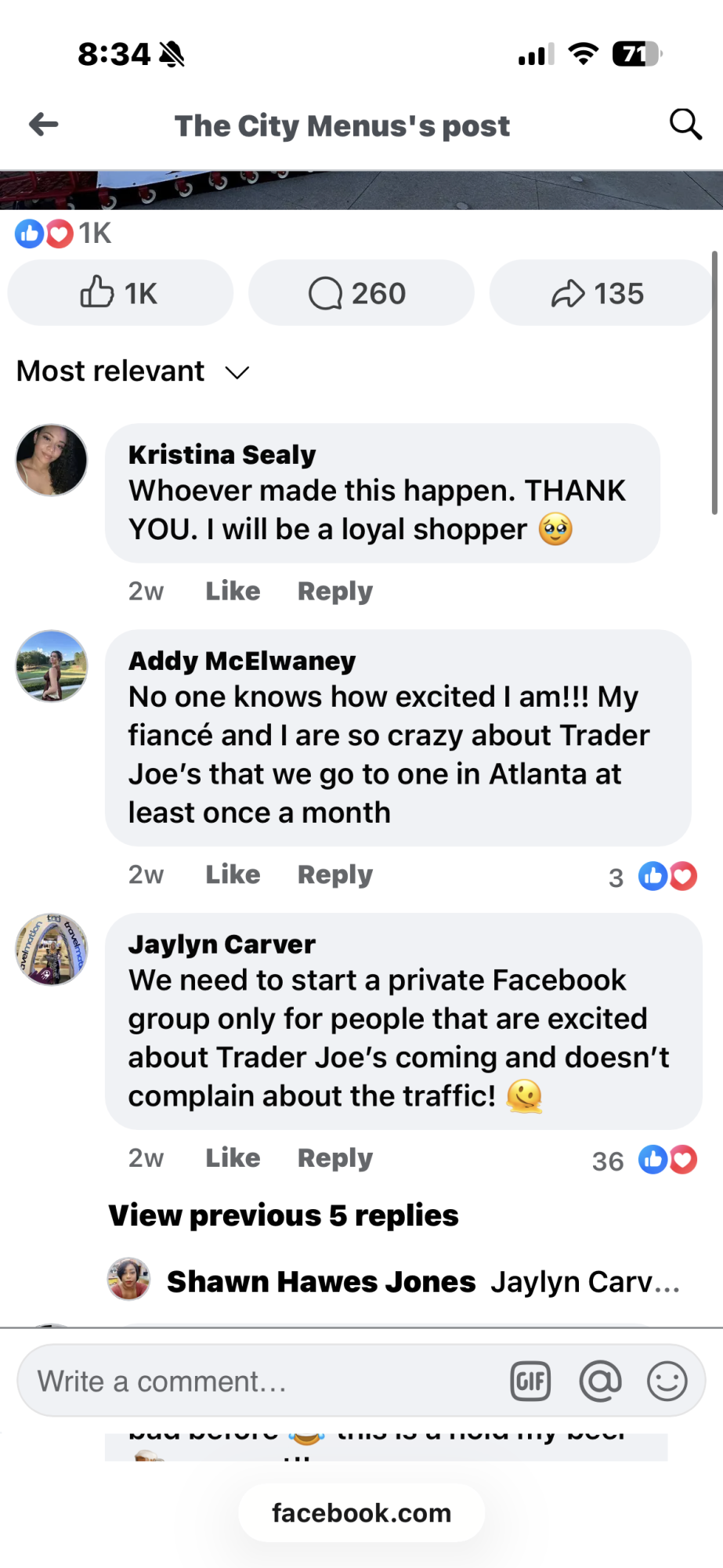
Task: Expand the Most relevant sort dropdown
Action: [x=133, y=371]
